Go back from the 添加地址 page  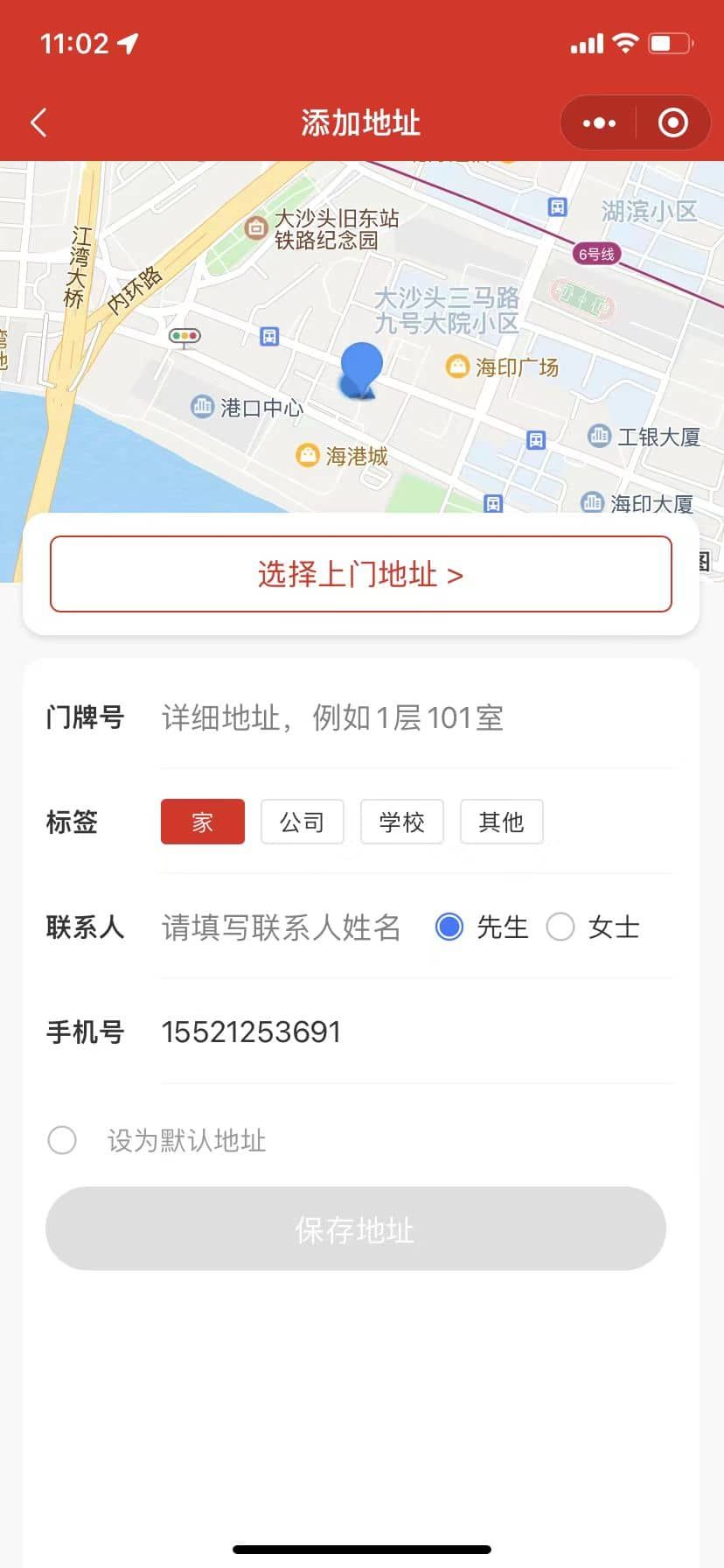(38, 122)
